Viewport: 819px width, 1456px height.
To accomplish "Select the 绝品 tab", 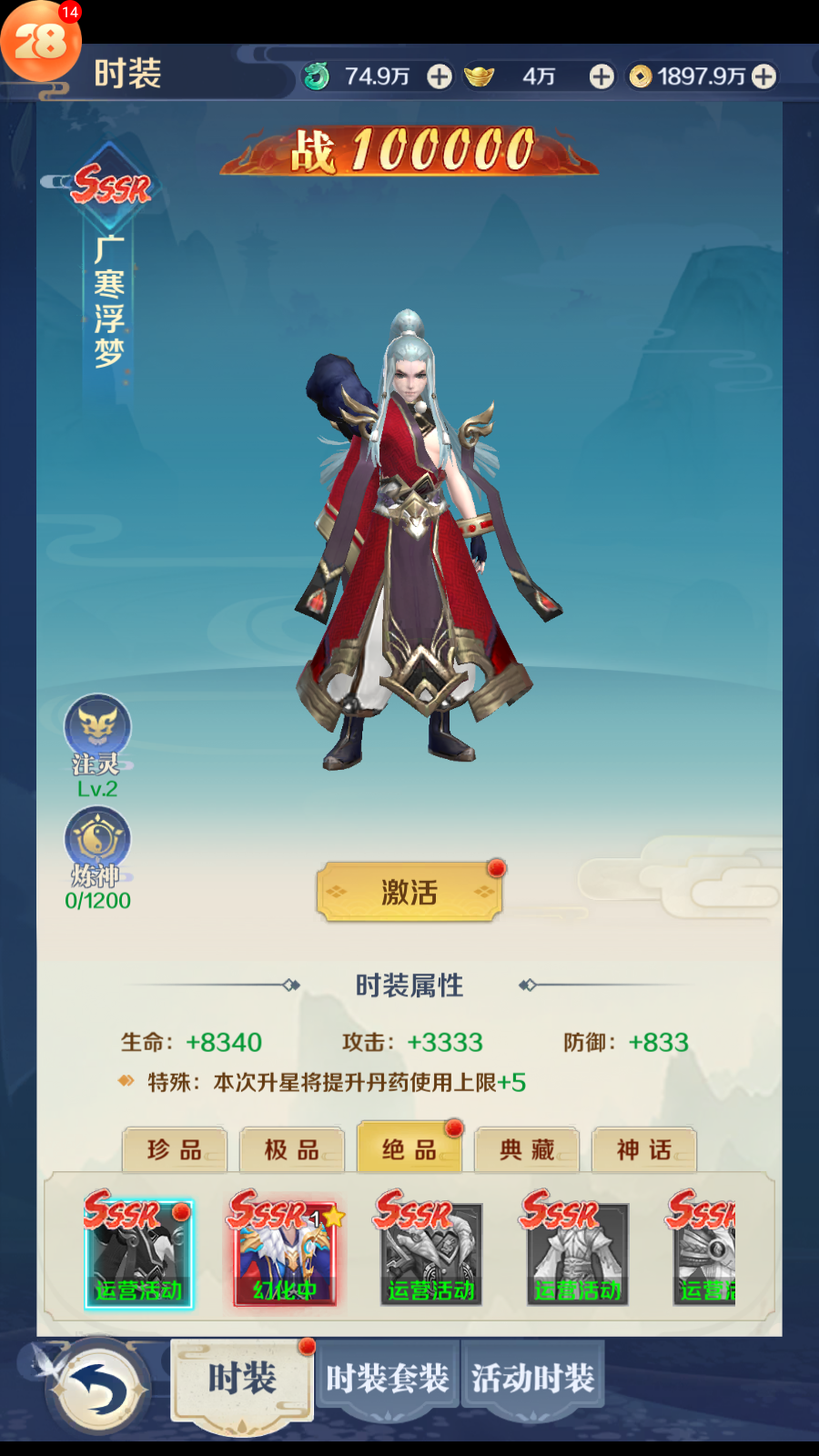I will [x=409, y=1150].
